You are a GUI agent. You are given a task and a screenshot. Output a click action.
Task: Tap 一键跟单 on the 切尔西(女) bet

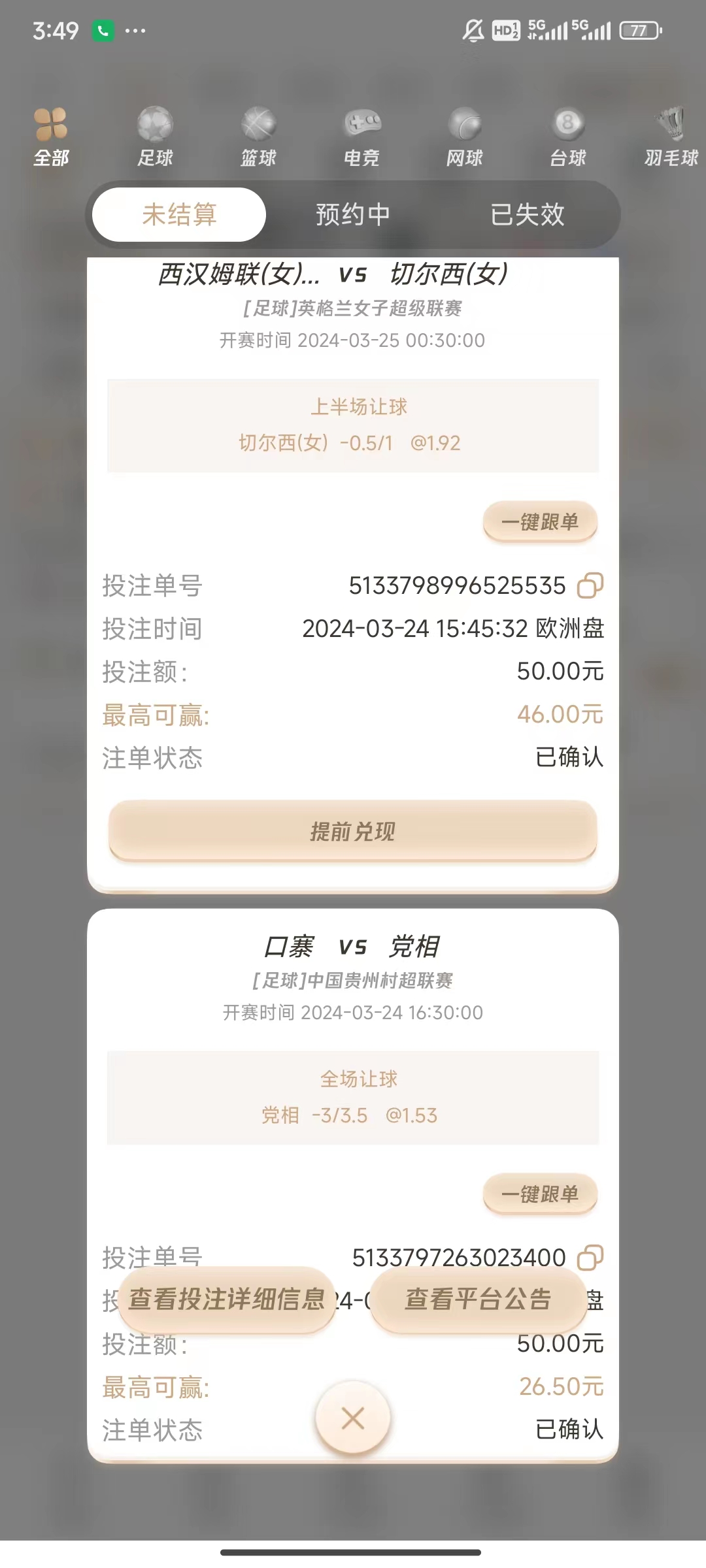540,521
